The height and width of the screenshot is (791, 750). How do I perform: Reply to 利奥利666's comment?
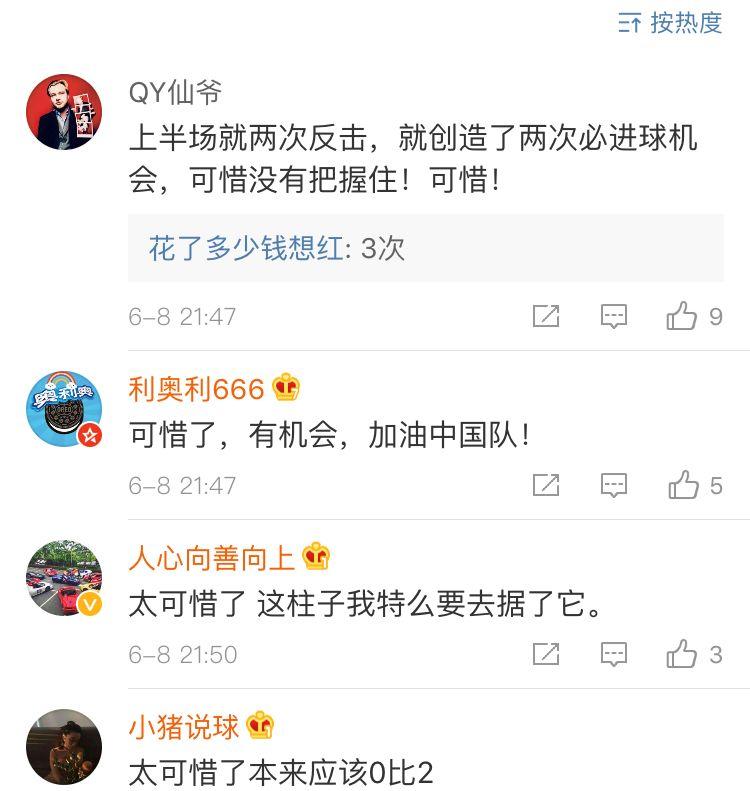613,486
